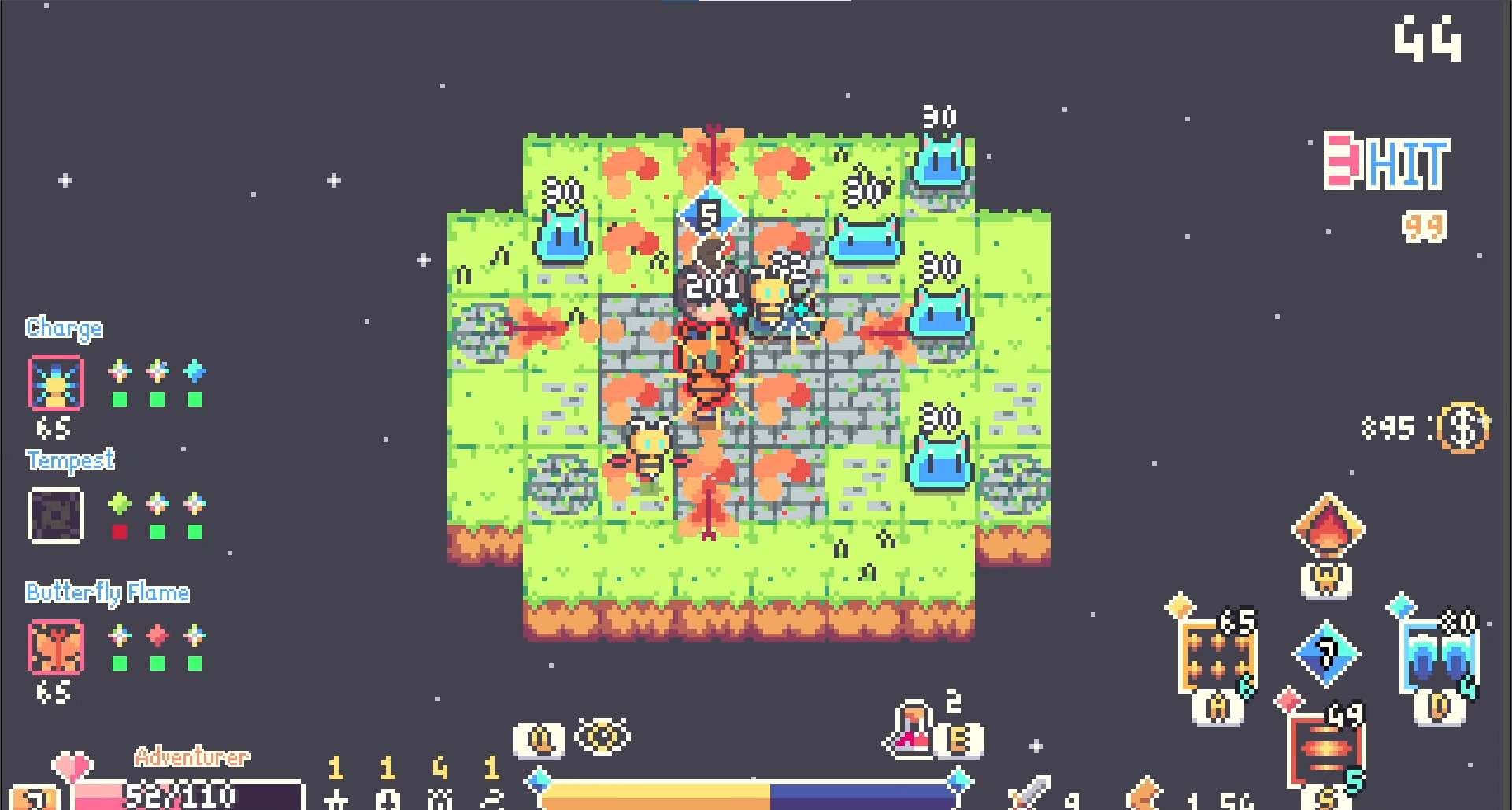Image resolution: width=1512 pixels, height=810 pixels.
Task: Activate the blue skill card labeled D
Action: pos(1438,659)
